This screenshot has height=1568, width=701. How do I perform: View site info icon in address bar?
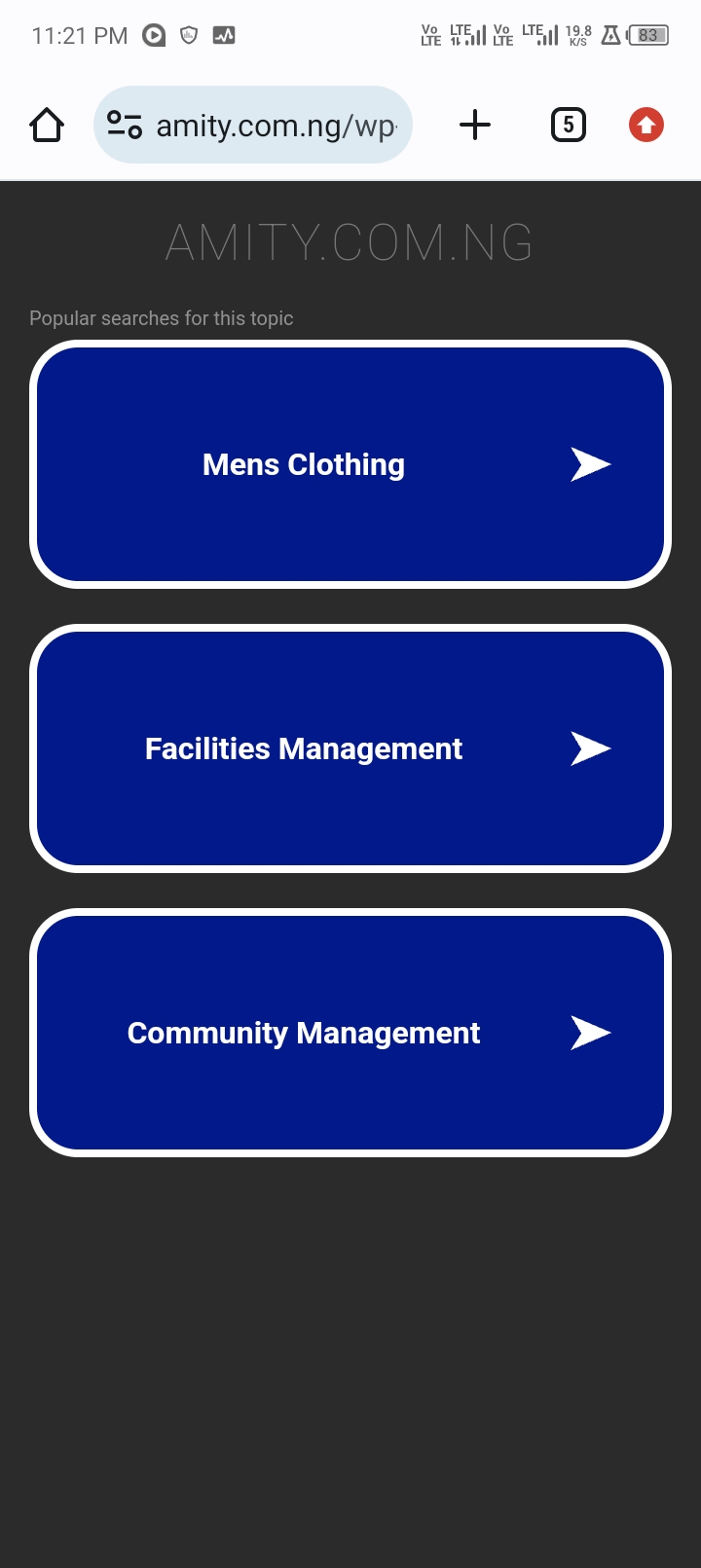125,125
